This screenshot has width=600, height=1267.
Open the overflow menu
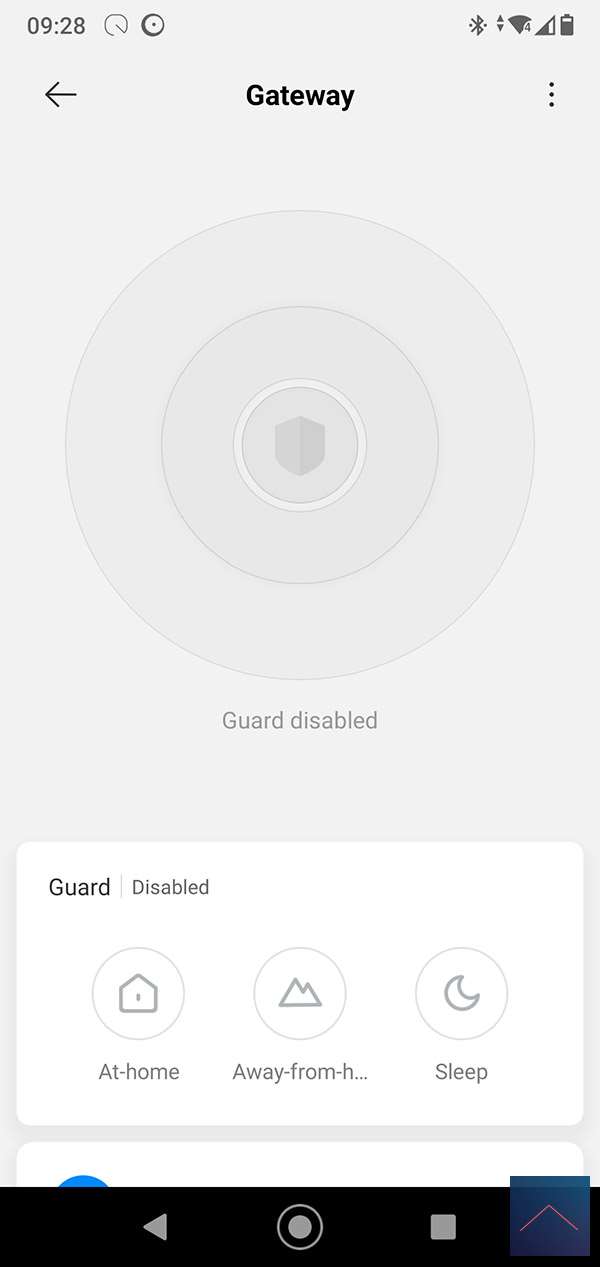[551, 95]
